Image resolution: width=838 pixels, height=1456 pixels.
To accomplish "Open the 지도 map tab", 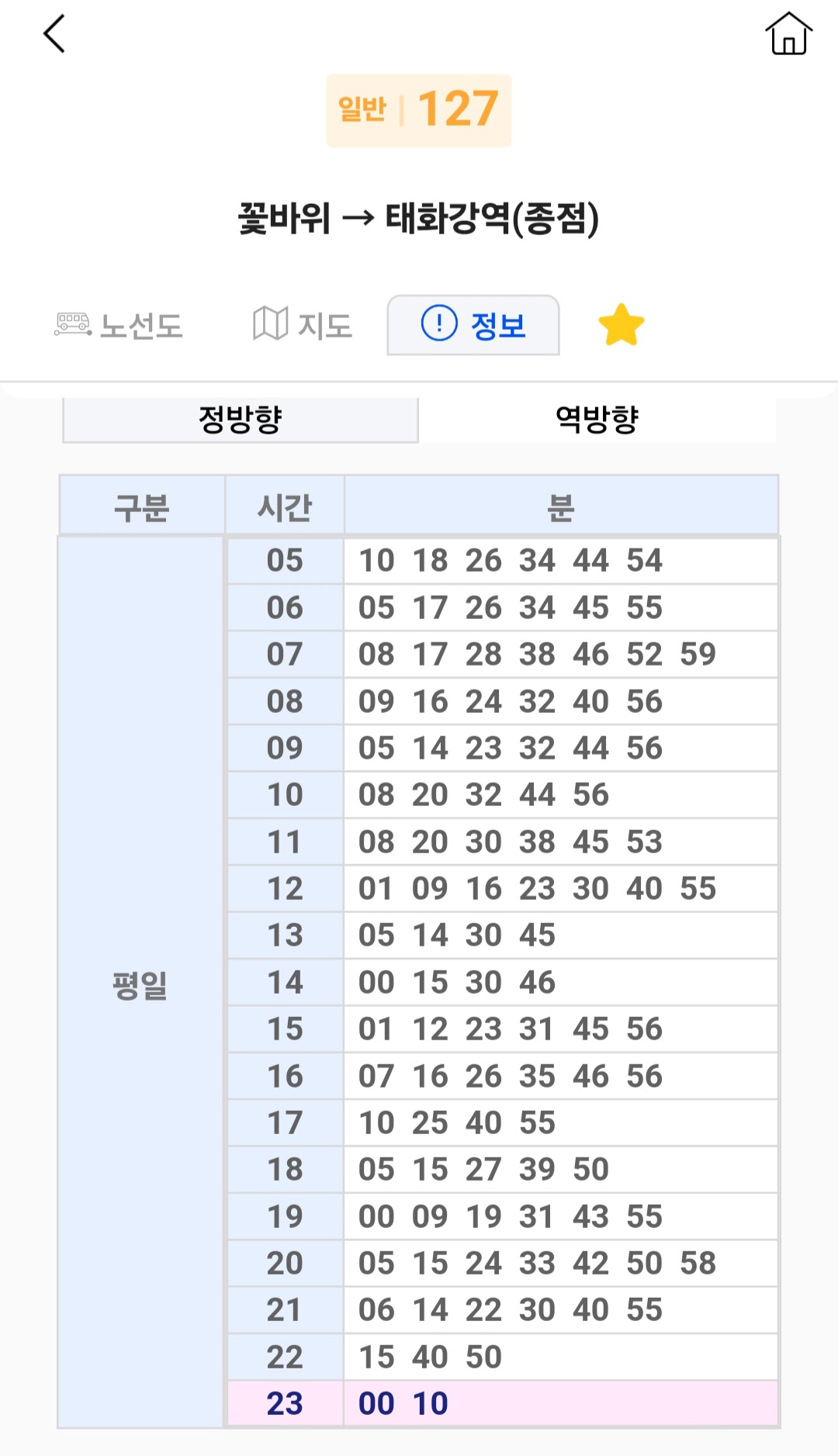I will pos(303,326).
